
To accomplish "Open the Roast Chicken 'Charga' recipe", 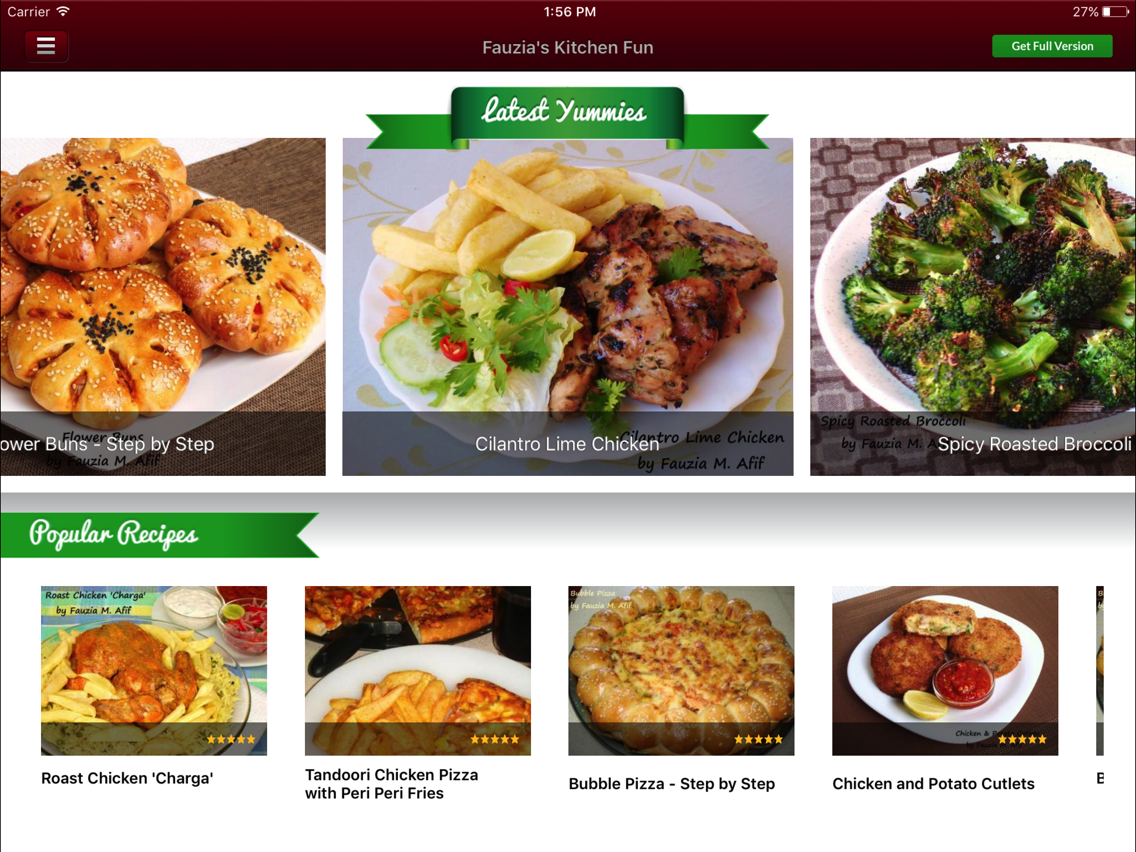I will pos(154,670).
